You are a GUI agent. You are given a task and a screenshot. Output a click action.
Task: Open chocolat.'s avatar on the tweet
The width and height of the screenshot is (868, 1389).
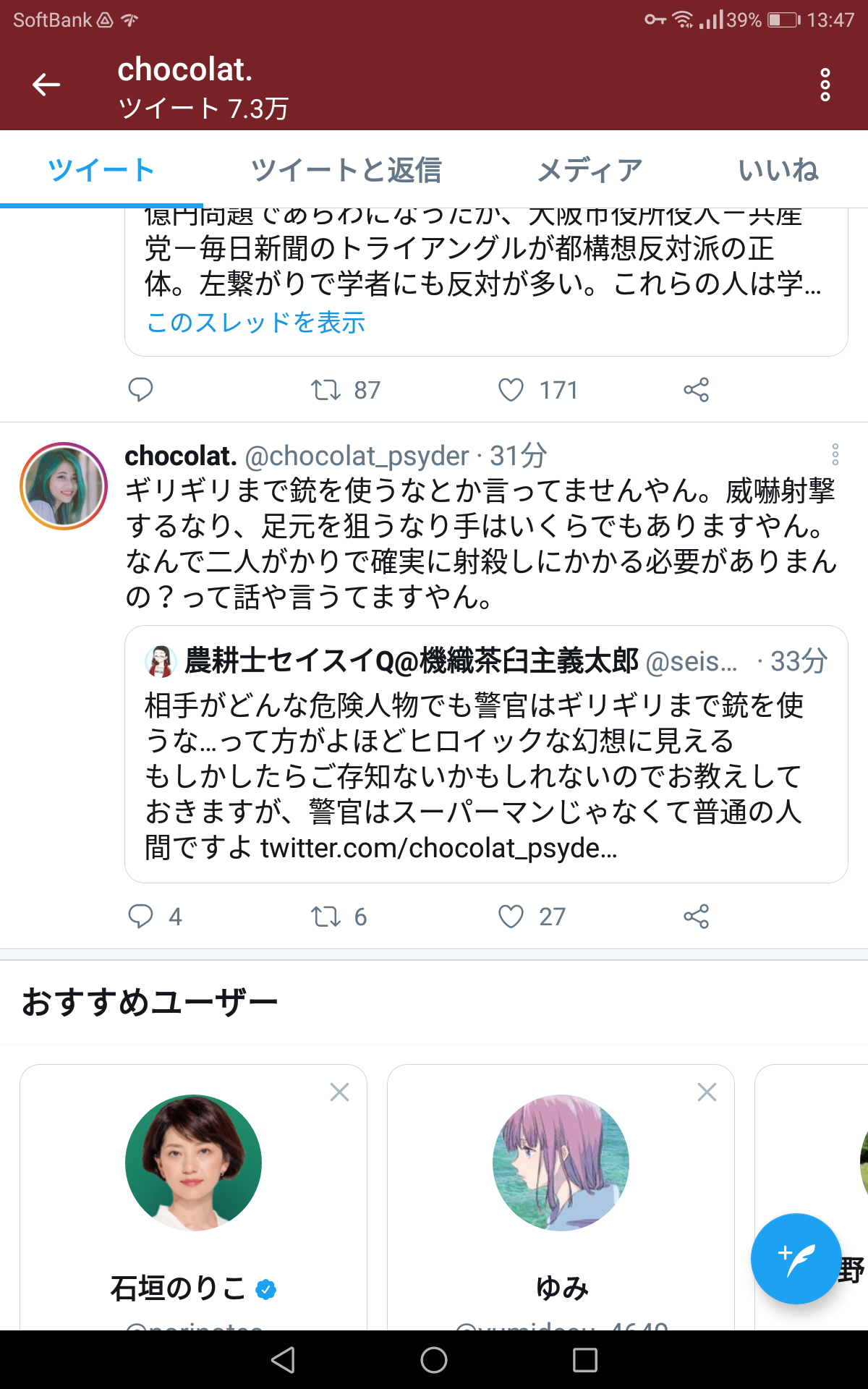pos(64,486)
